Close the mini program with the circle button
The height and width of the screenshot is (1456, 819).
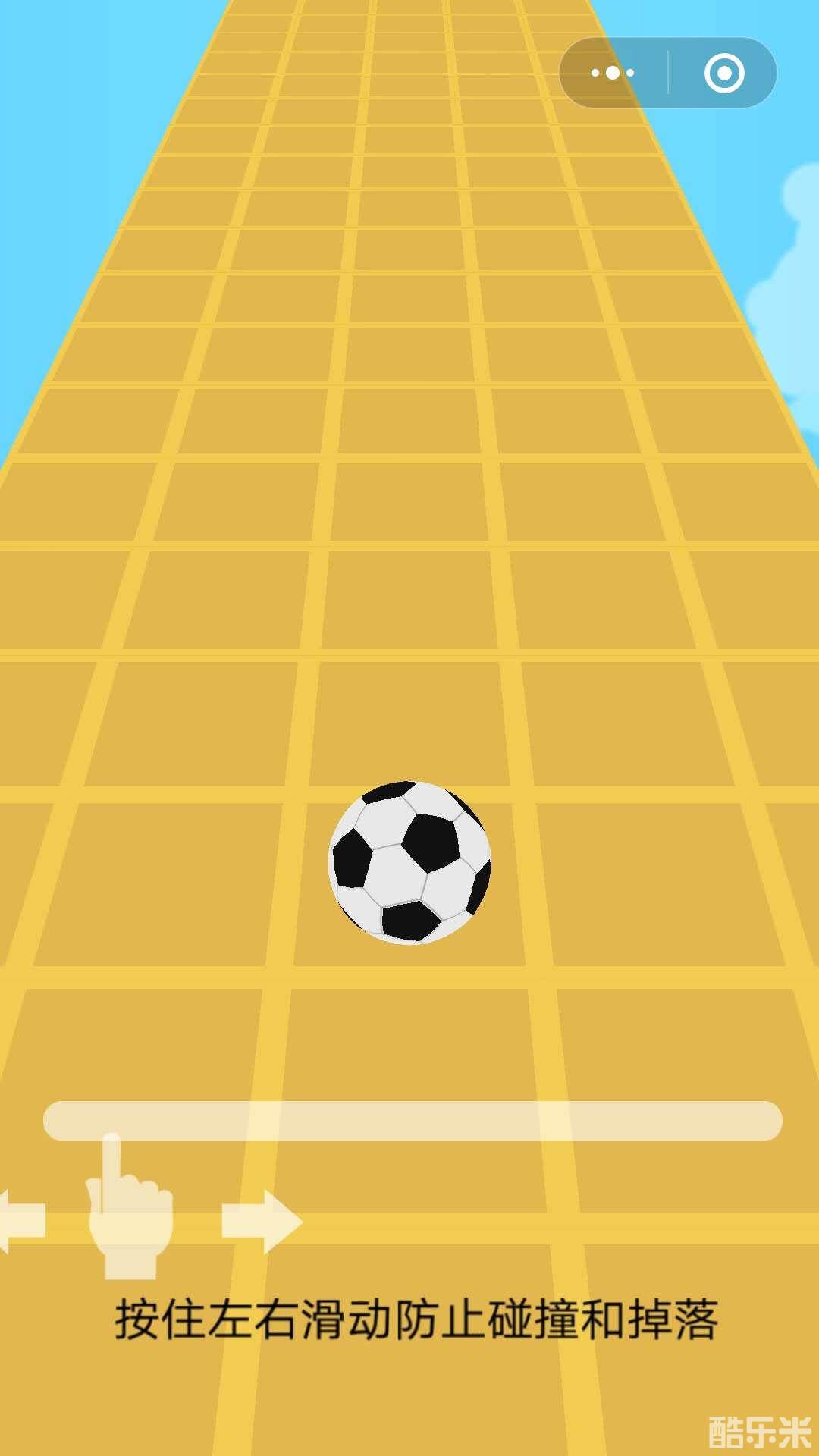click(723, 74)
